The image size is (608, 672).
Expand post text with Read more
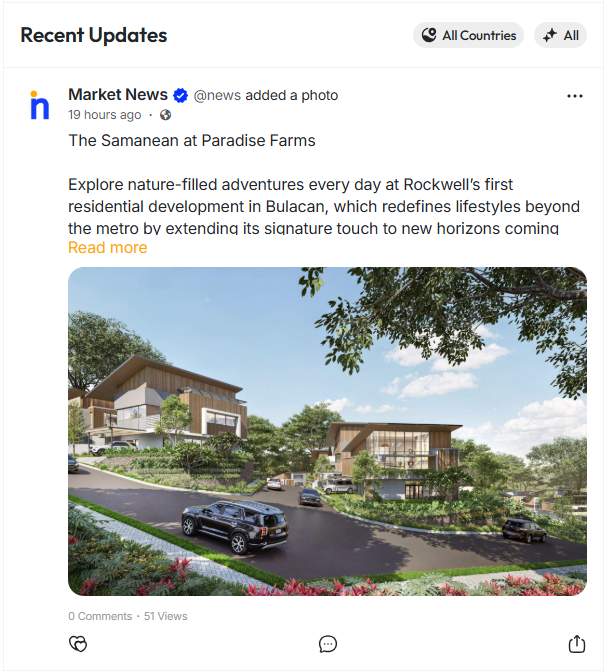click(x=107, y=248)
